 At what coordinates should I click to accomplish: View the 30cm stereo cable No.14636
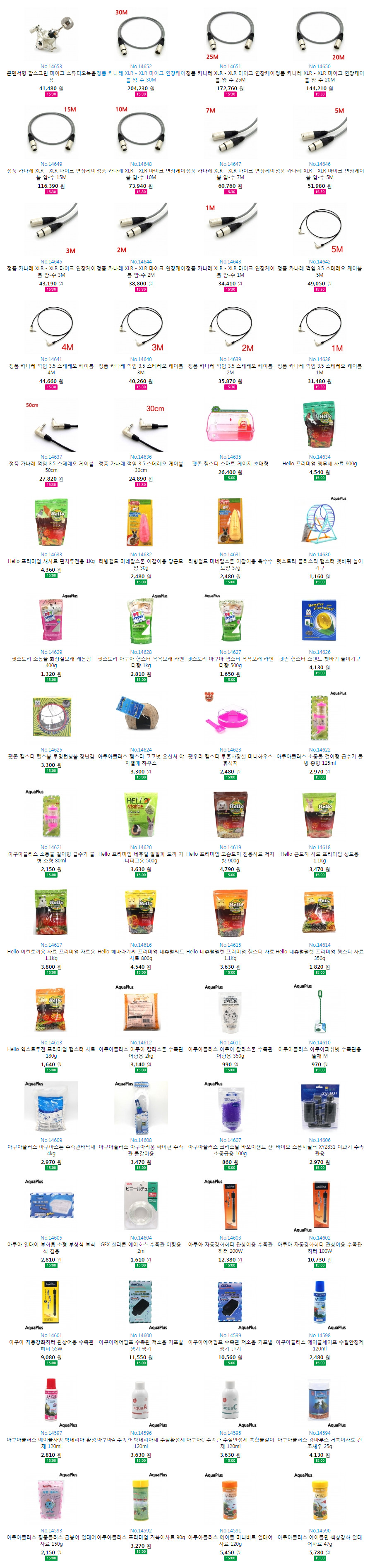tap(141, 425)
